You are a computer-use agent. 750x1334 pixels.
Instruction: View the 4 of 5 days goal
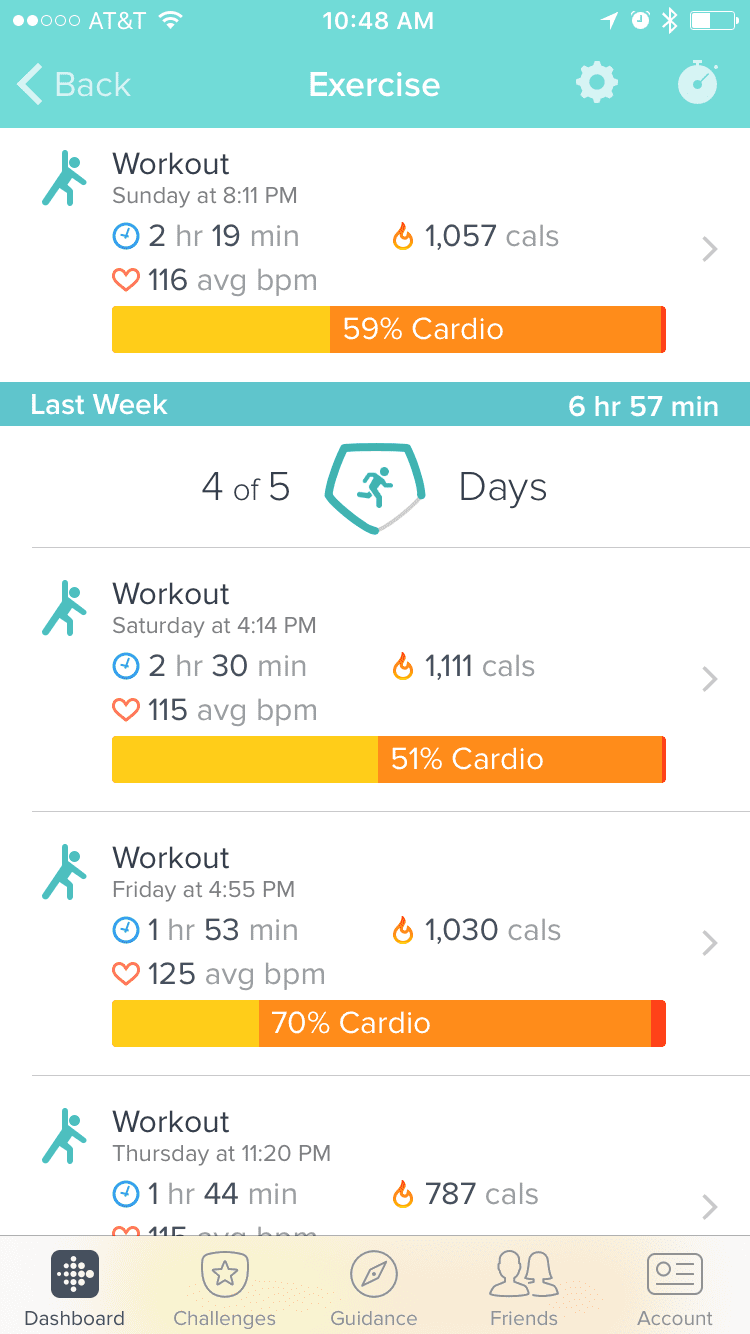point(375,487)
